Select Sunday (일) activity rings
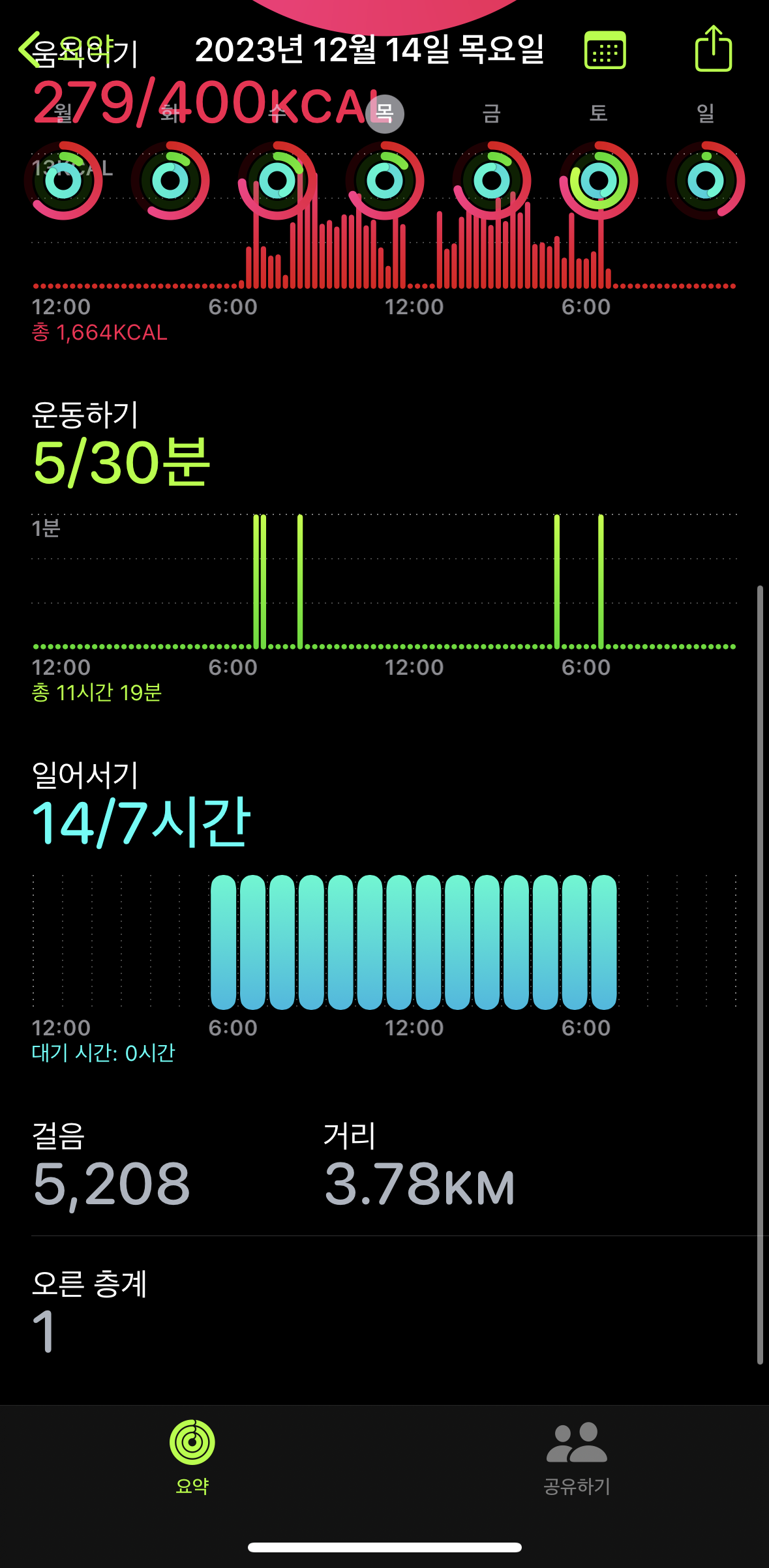This screenshot has width=769, height=1568. [x=706, y=180]
